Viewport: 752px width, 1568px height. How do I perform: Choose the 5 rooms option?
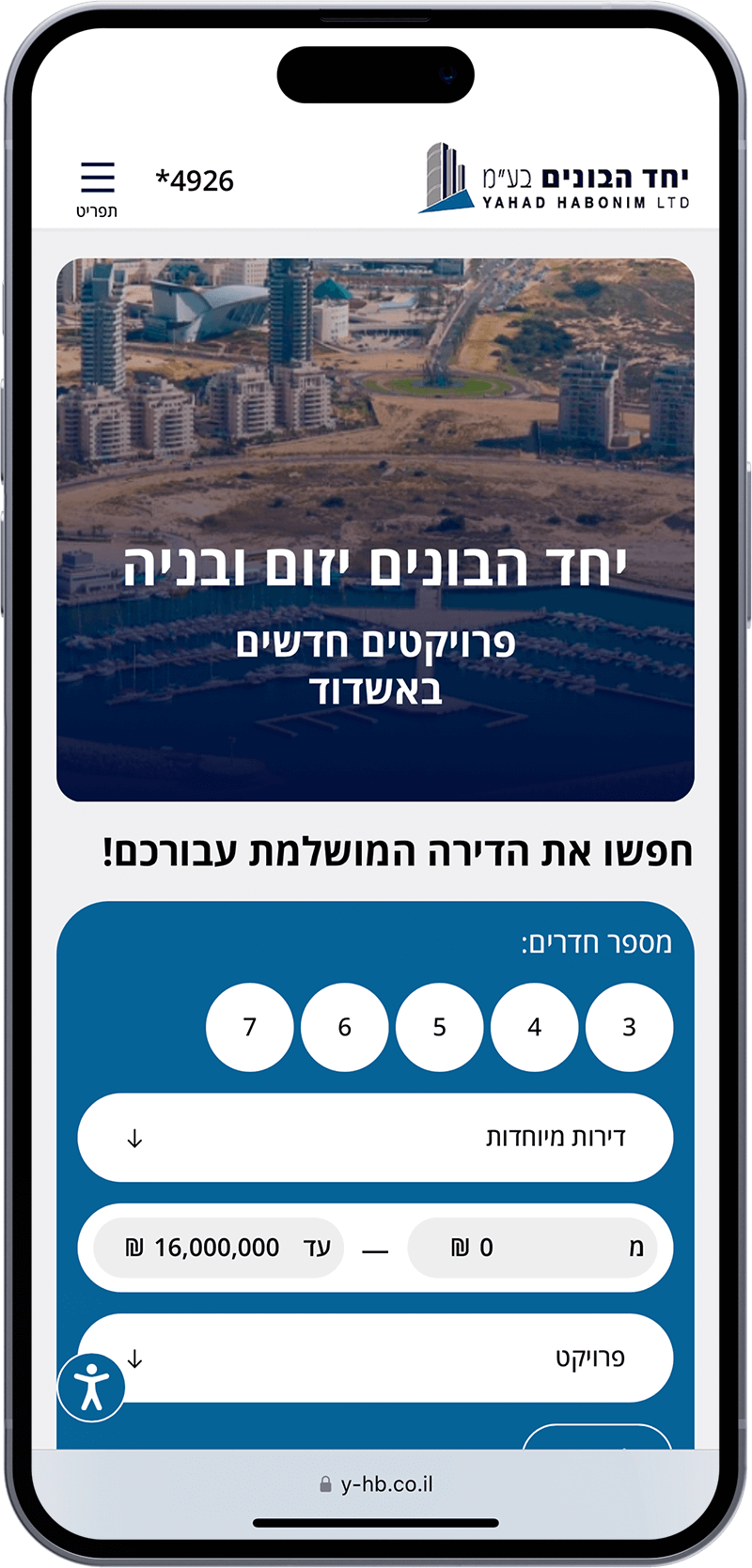[x=439, y=1027]
